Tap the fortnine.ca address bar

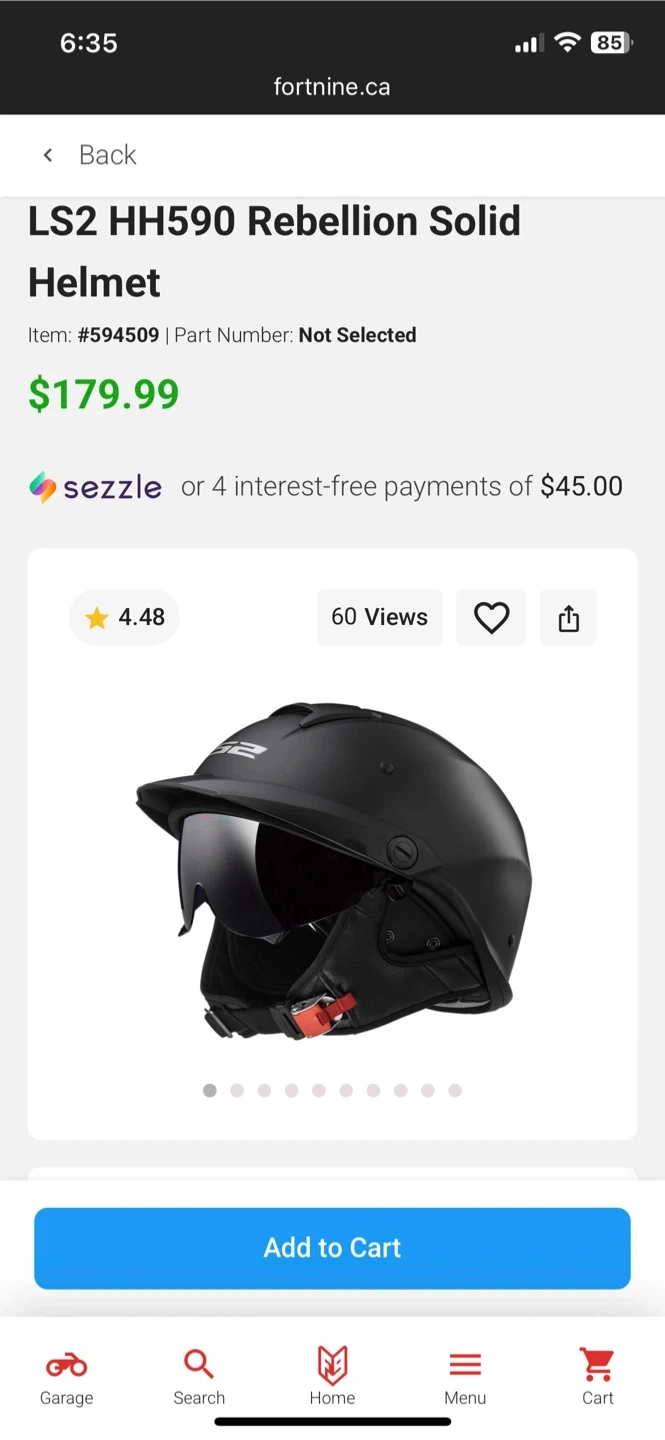332,87
